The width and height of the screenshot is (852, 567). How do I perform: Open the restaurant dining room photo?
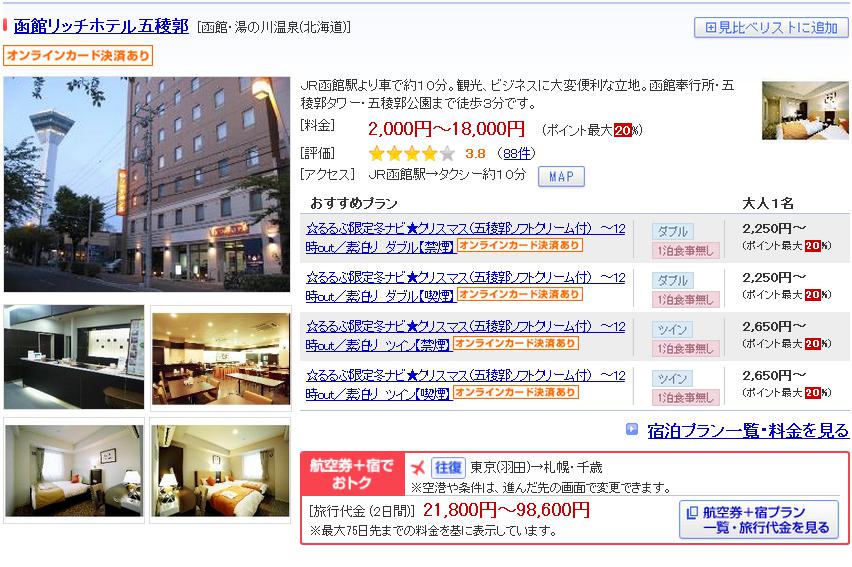[220, 356]
